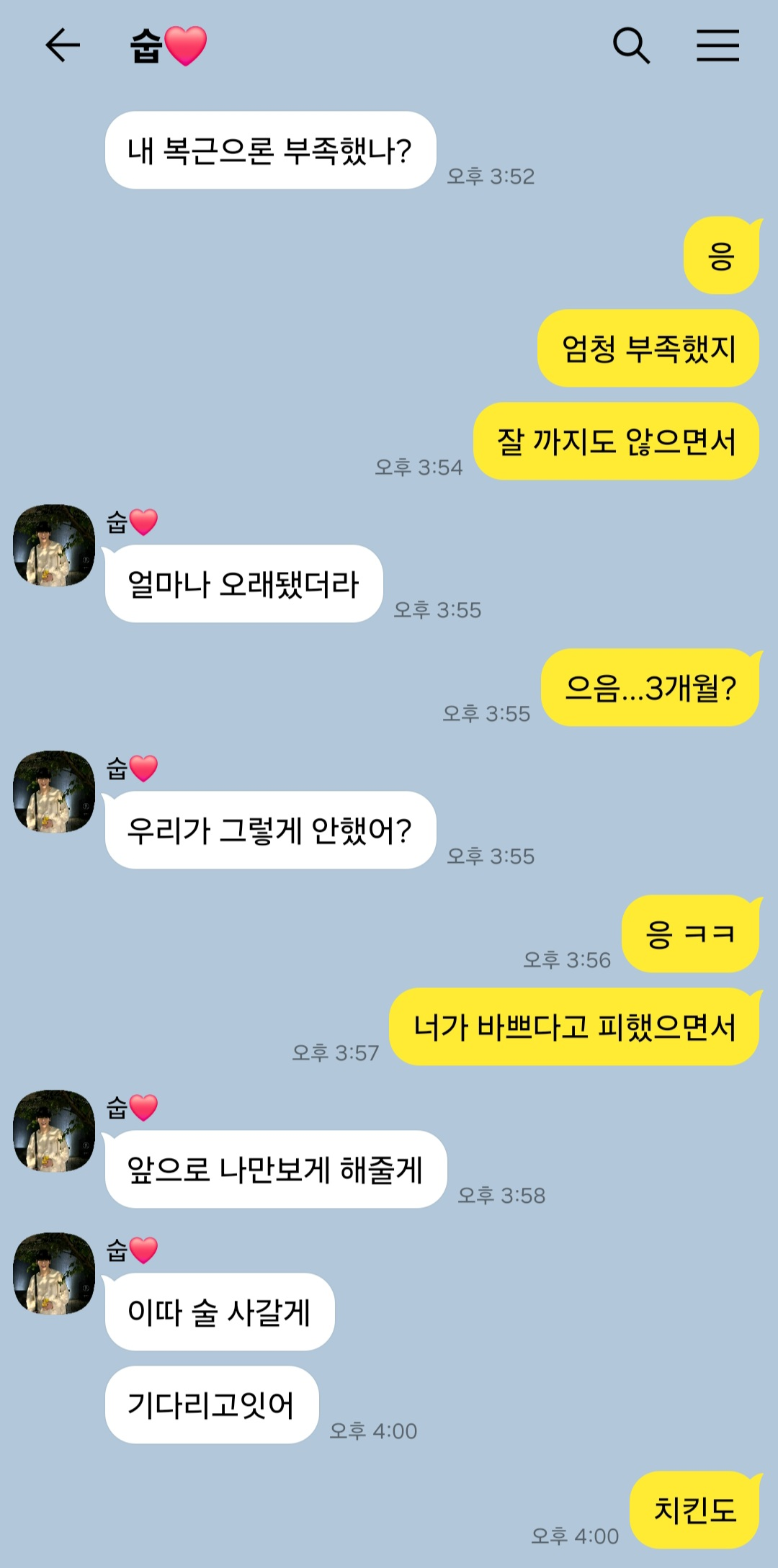Search within this conversation
The image size is (778, 1568).
(x=631, y=45)
